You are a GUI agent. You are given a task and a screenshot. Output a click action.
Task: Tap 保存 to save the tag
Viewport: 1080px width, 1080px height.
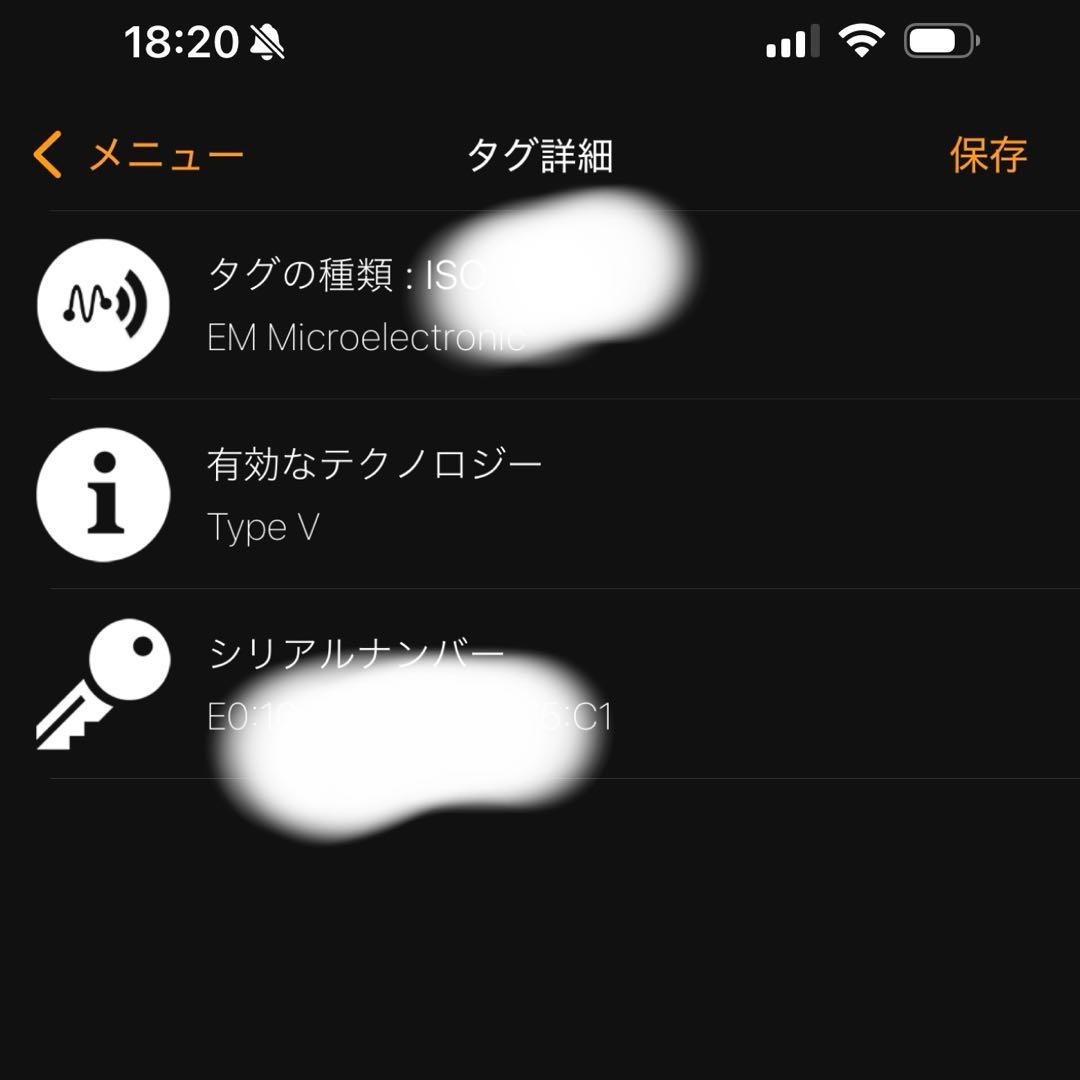987,156
